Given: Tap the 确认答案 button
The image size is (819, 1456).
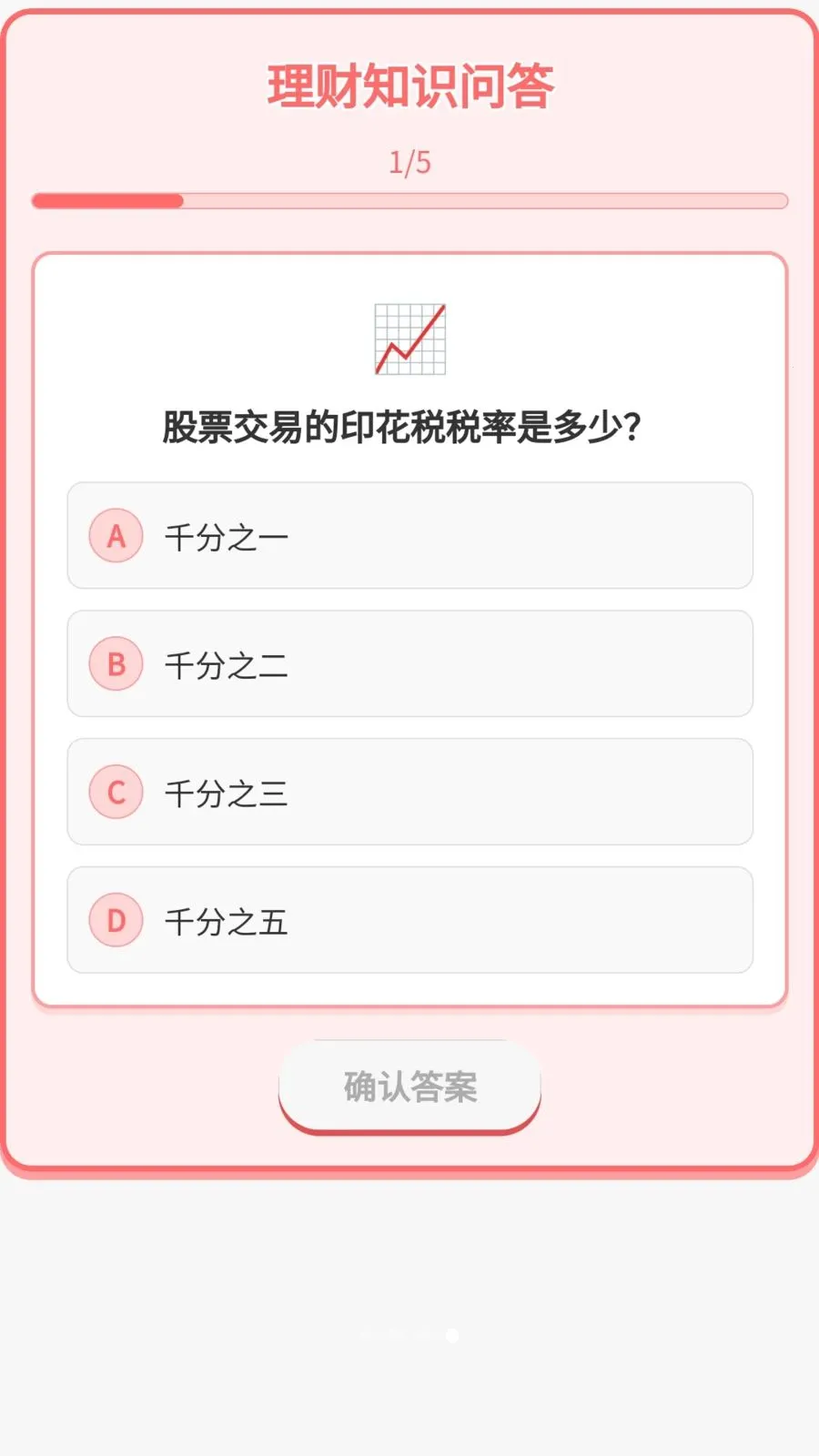Looking at the screenshot, I should point(409,1087).
